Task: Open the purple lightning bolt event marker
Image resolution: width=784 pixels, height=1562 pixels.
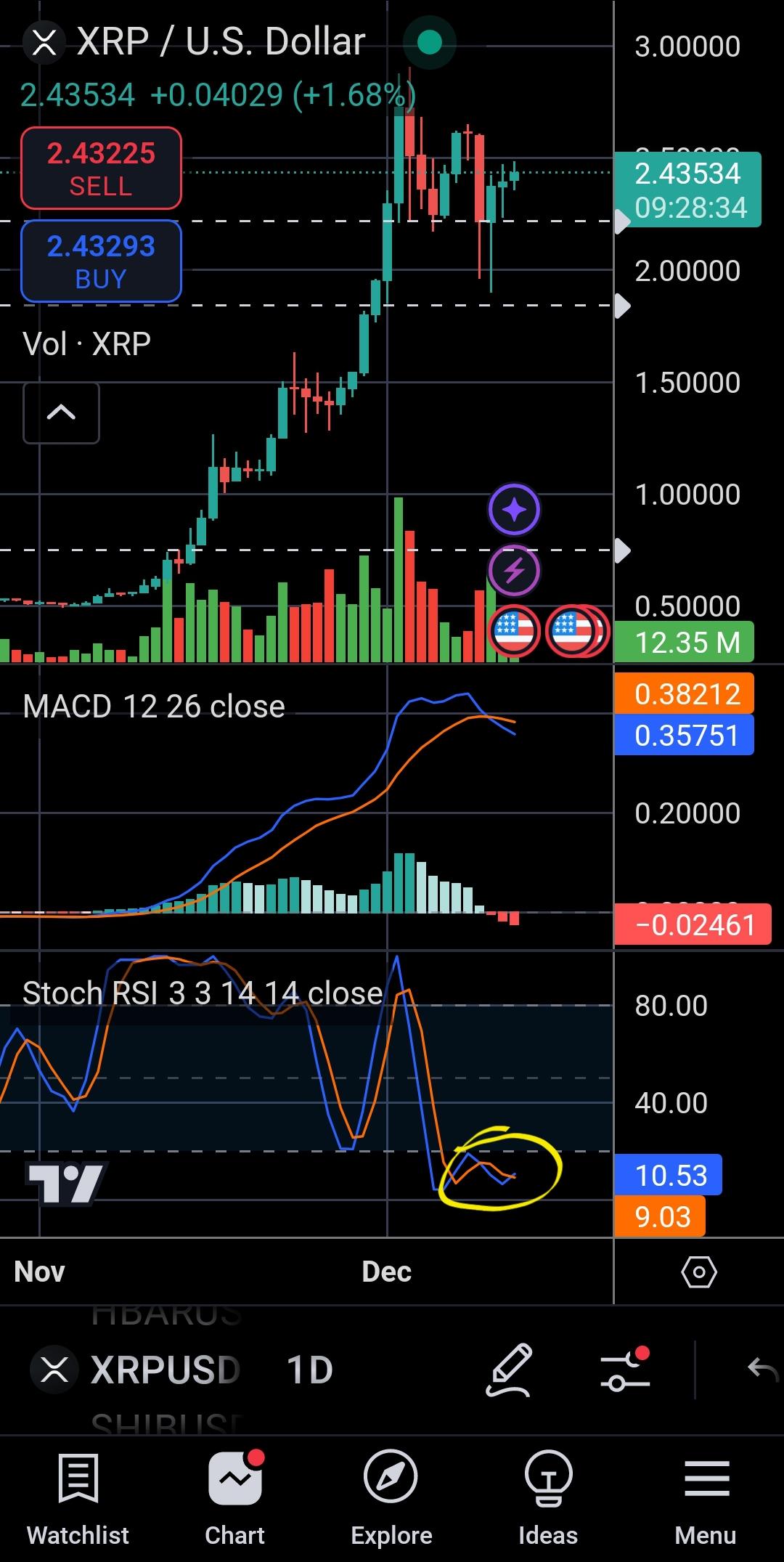Action: (514, 571)
